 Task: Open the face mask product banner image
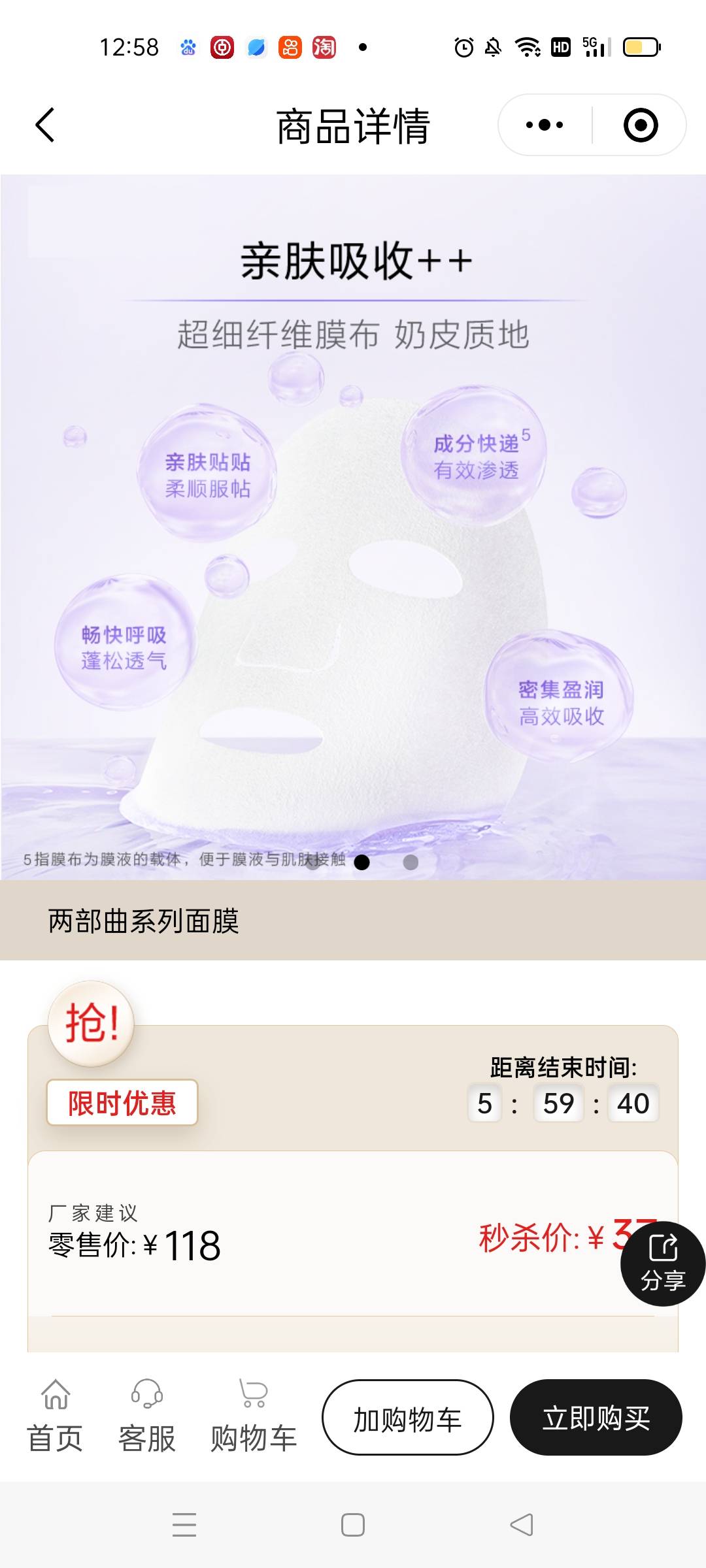tap(353, 527)
